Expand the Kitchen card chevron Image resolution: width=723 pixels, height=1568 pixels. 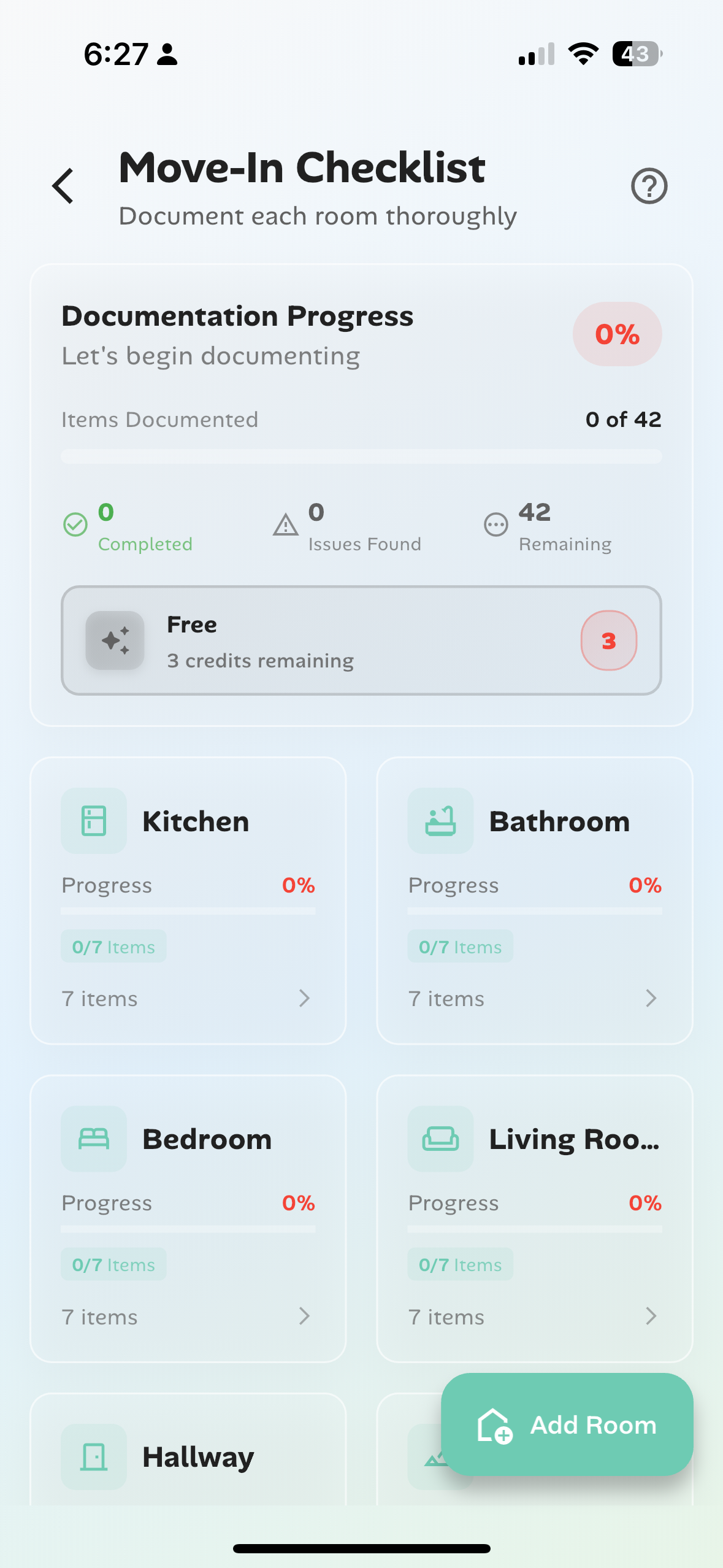tap(305, 999)
